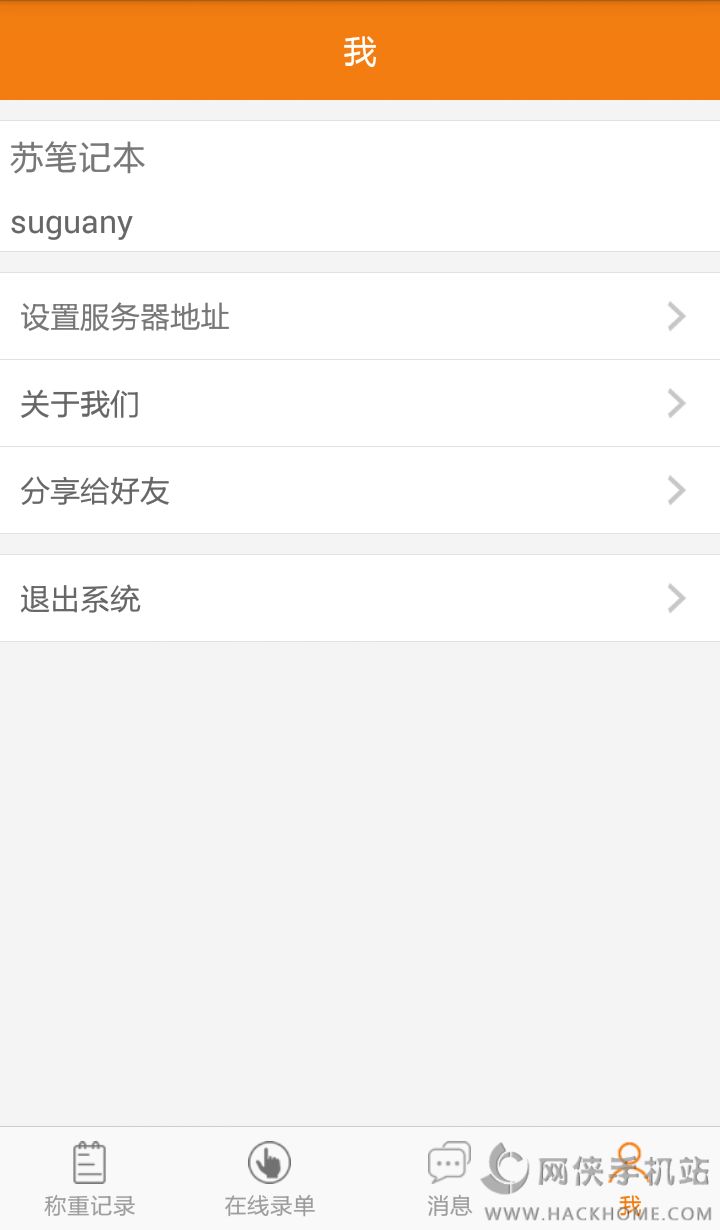Select 分享给好友 to share the app
The height and width of the screenshot is (1230, 720).
[360, 490]
